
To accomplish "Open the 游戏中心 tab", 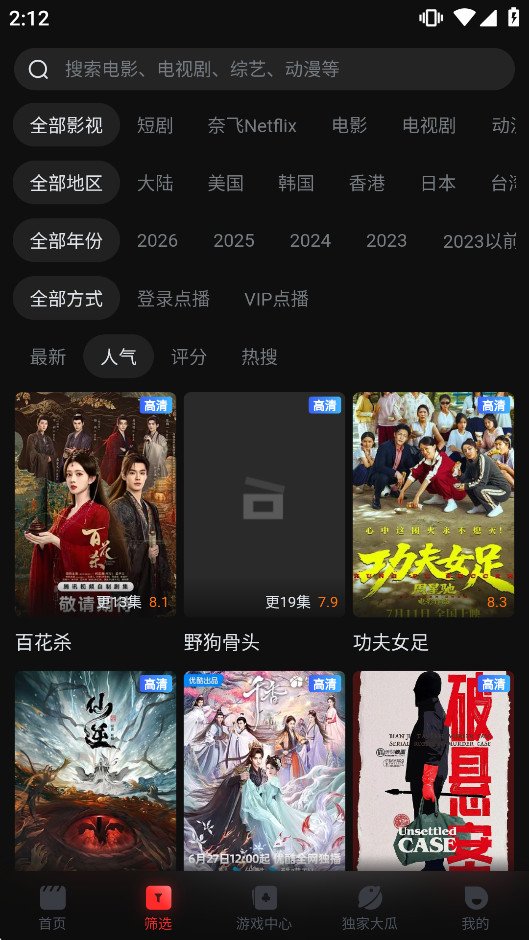I will pos(264,907).
